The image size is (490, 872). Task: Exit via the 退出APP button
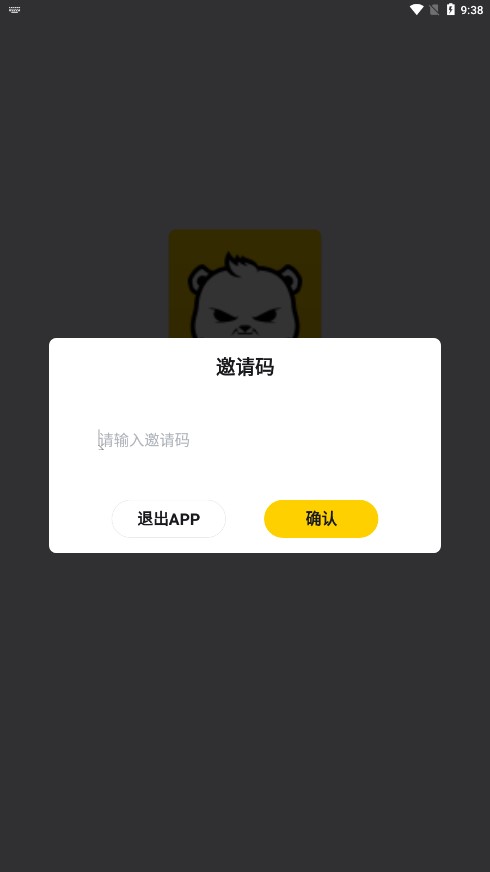(169, 519)
